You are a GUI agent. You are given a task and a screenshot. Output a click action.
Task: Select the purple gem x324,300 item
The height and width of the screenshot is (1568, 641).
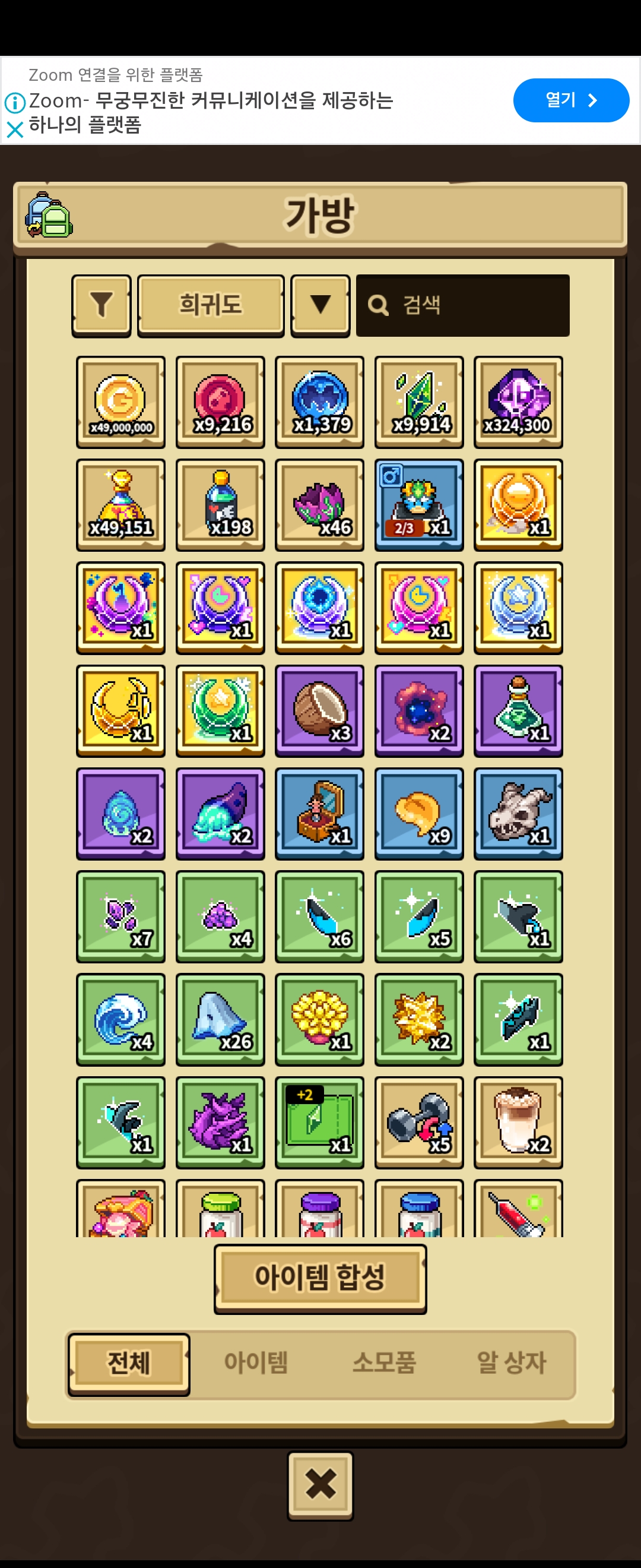pyautogui.click(x=518, y=402)
